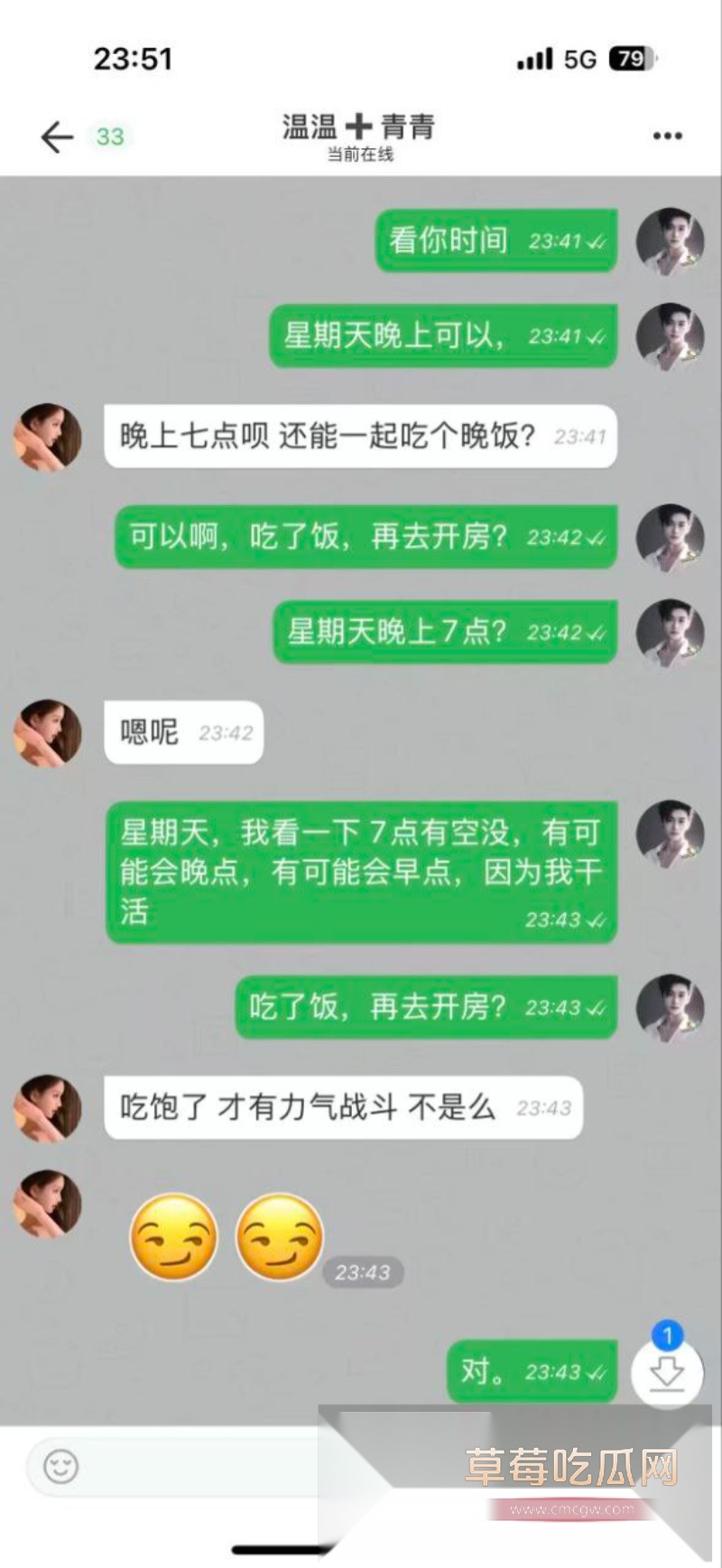Tap the '当前在线' online status text
This screenshot has height=1568, width=722.
click(x=360, y=155)
